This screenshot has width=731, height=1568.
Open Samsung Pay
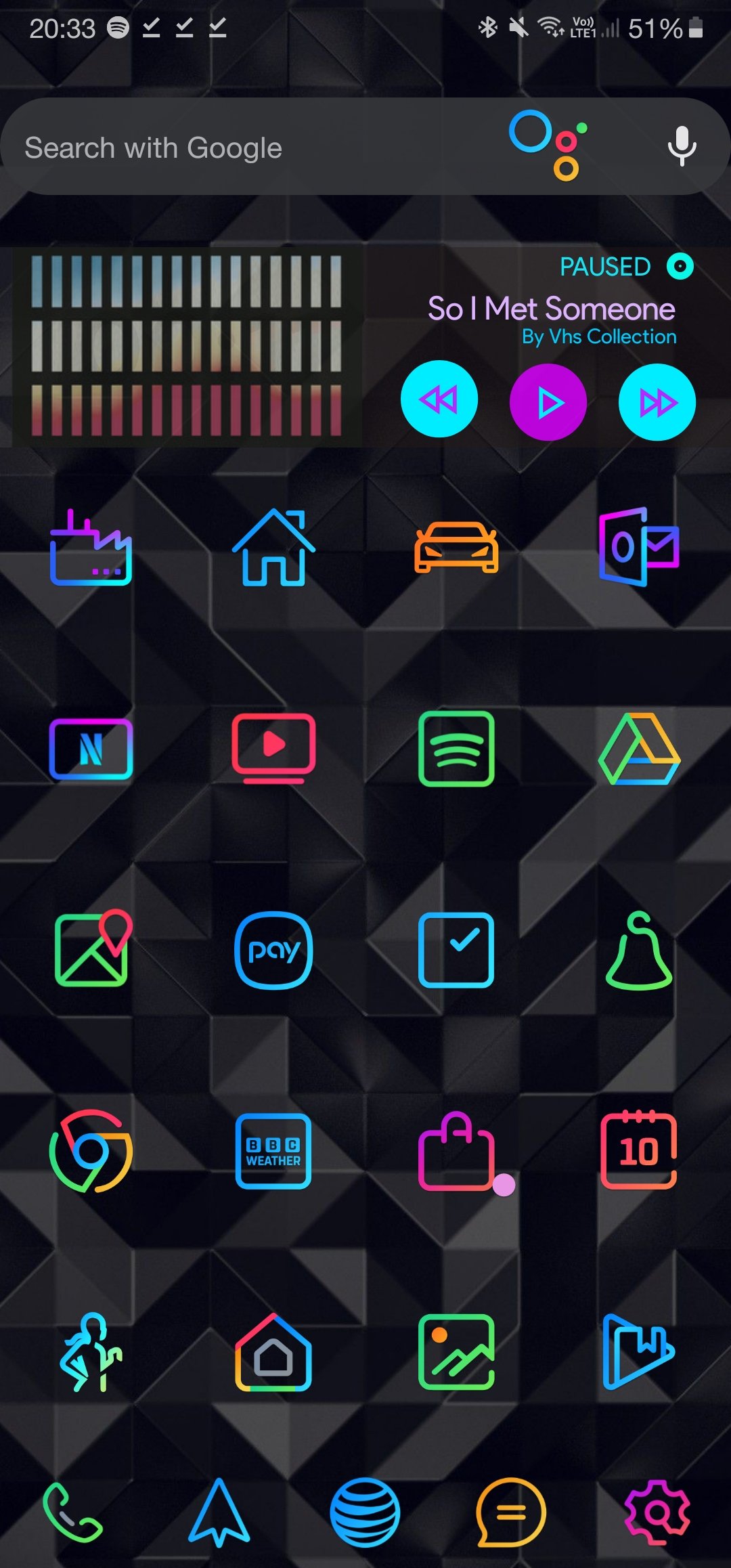point(273,950)
